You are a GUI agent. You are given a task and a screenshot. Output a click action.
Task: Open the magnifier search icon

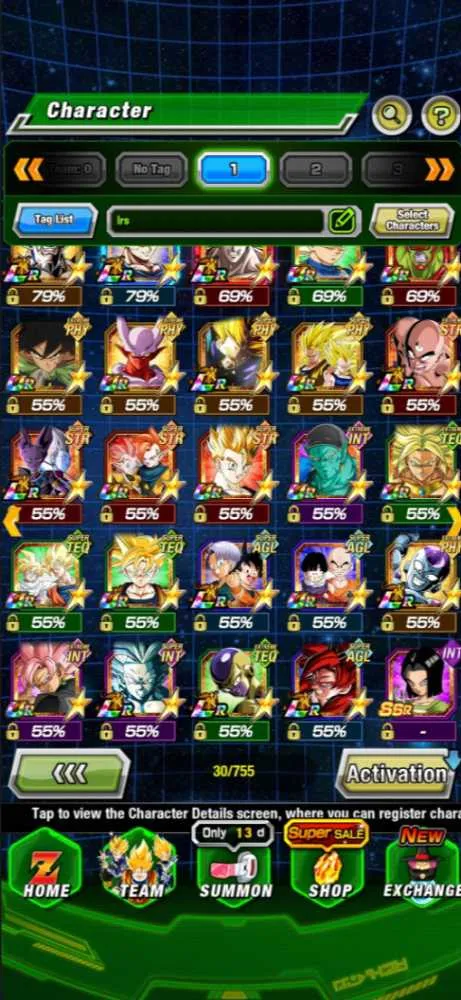click(x=391, y=115)
